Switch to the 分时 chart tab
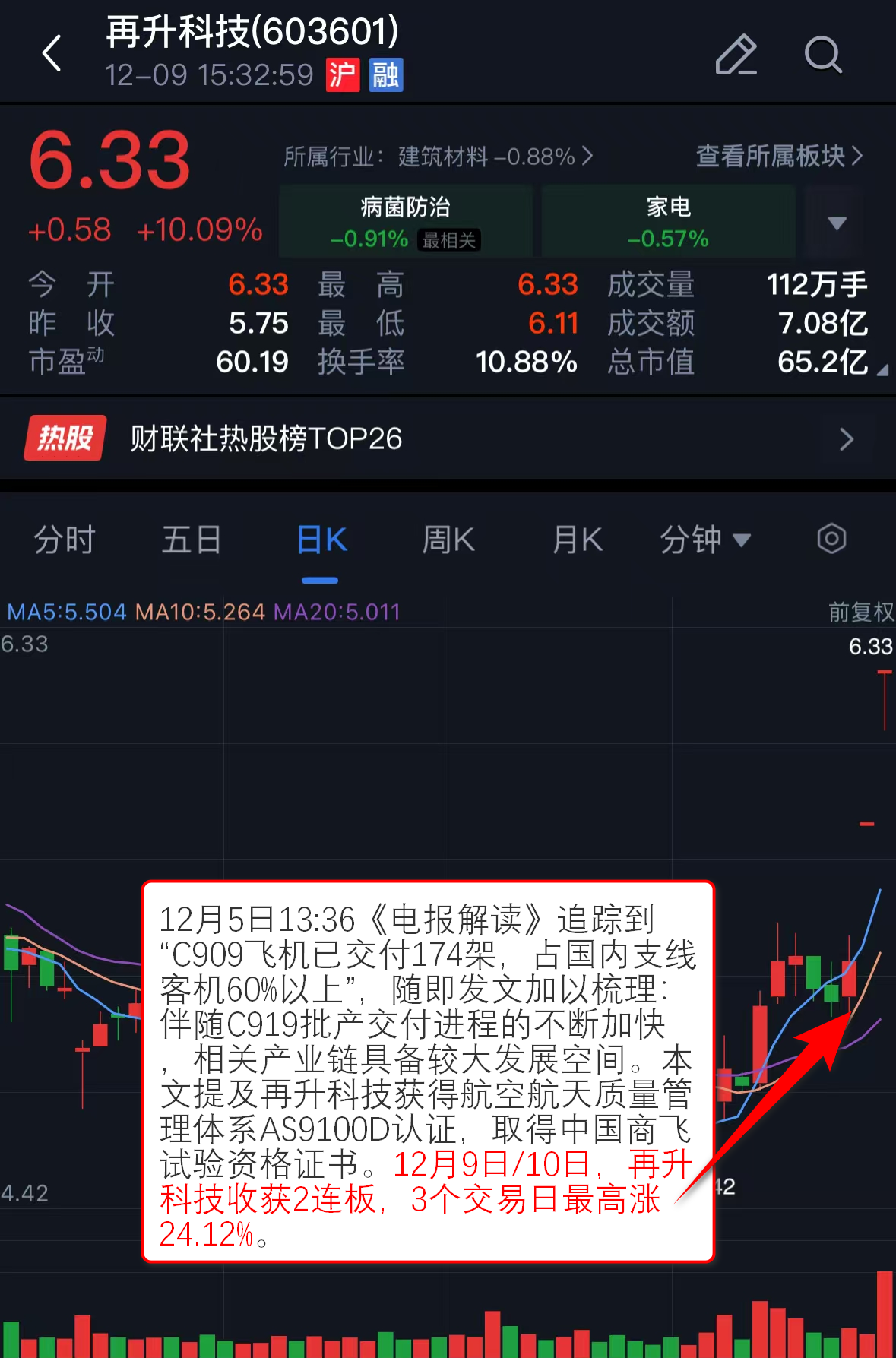896x1358 pixels. click(x=65, y=540)
